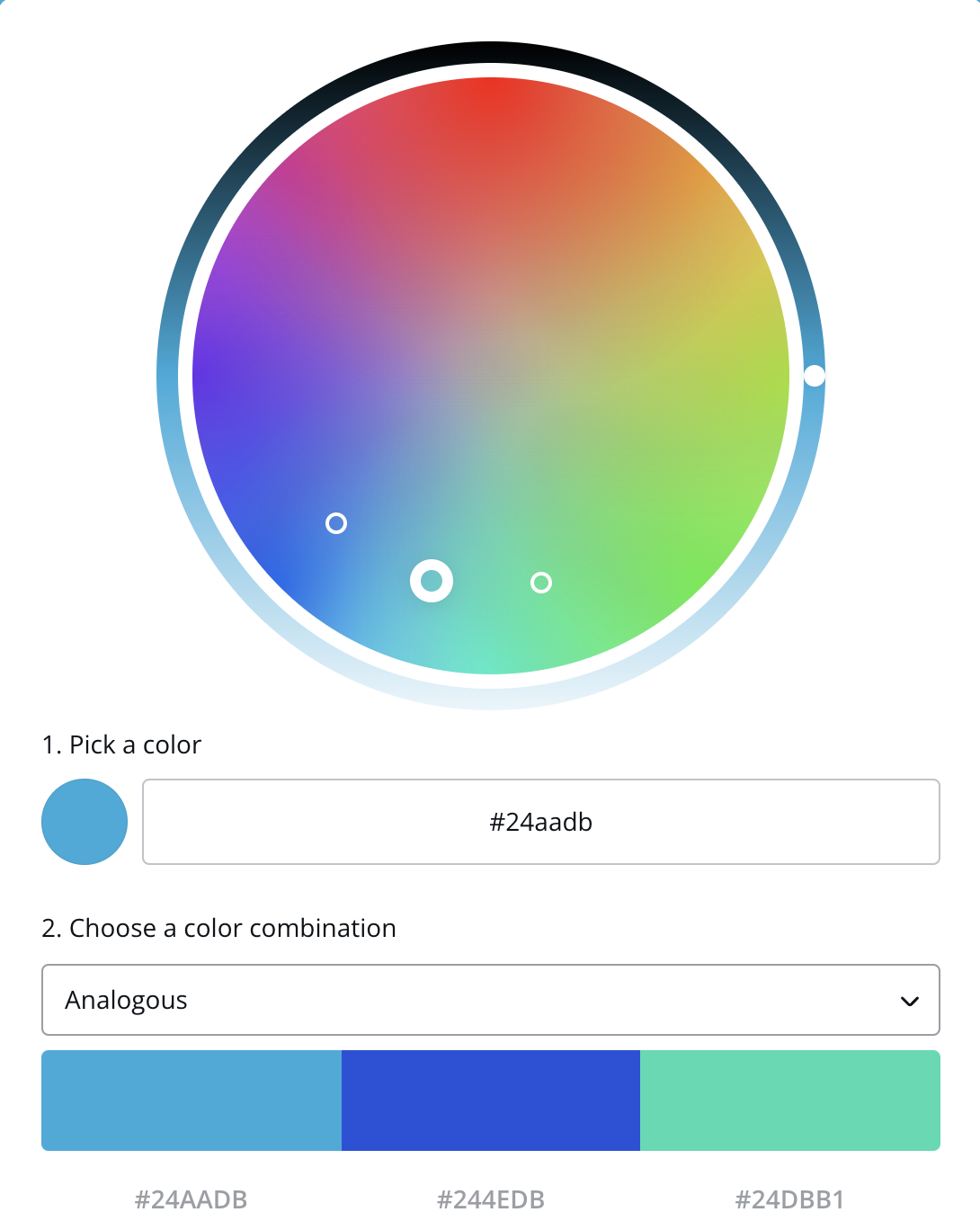
Task: Tap the large main picker handle on wheel
Action: pos(432,581)
